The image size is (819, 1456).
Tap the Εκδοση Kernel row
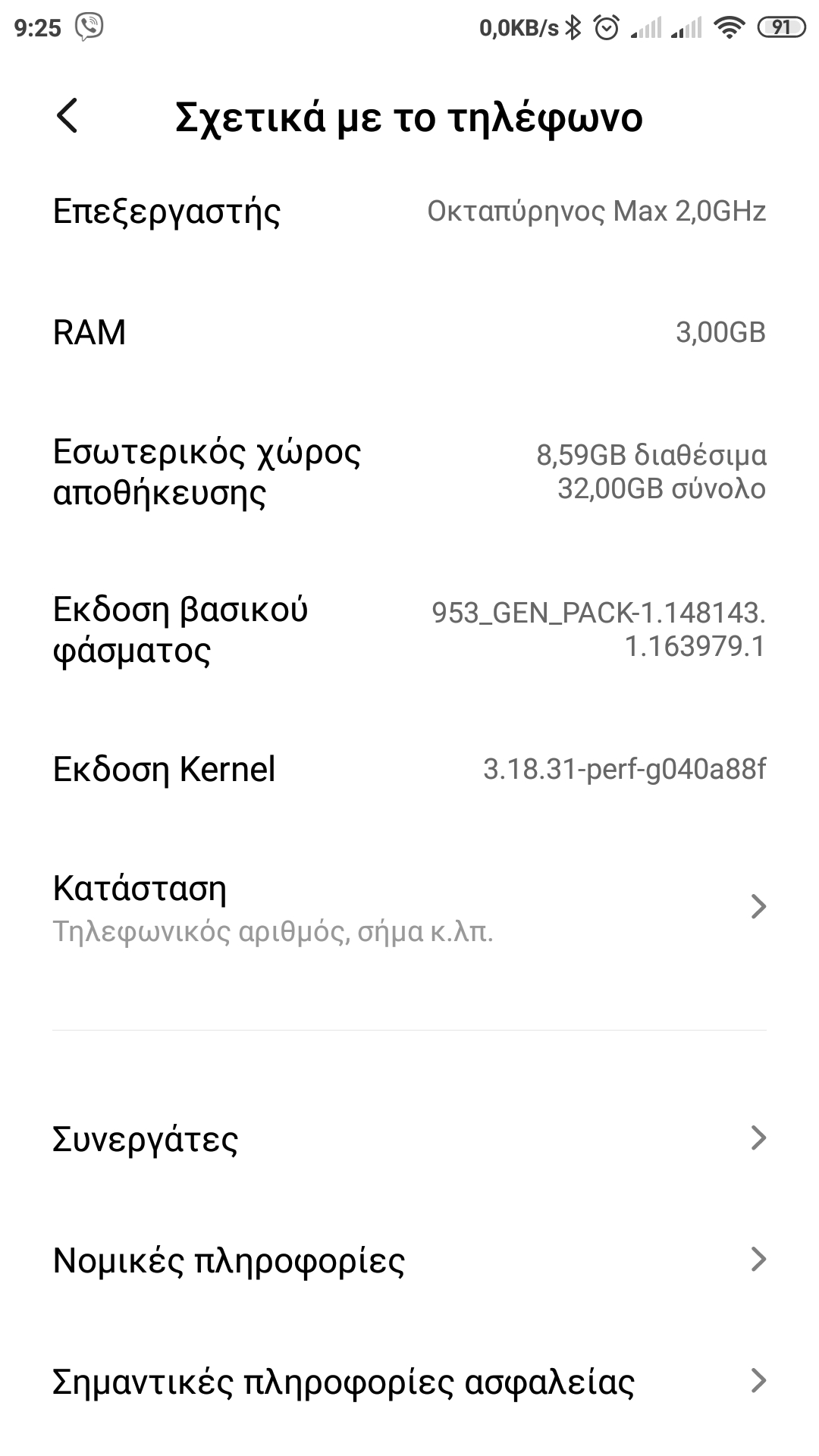pos(409,769)
